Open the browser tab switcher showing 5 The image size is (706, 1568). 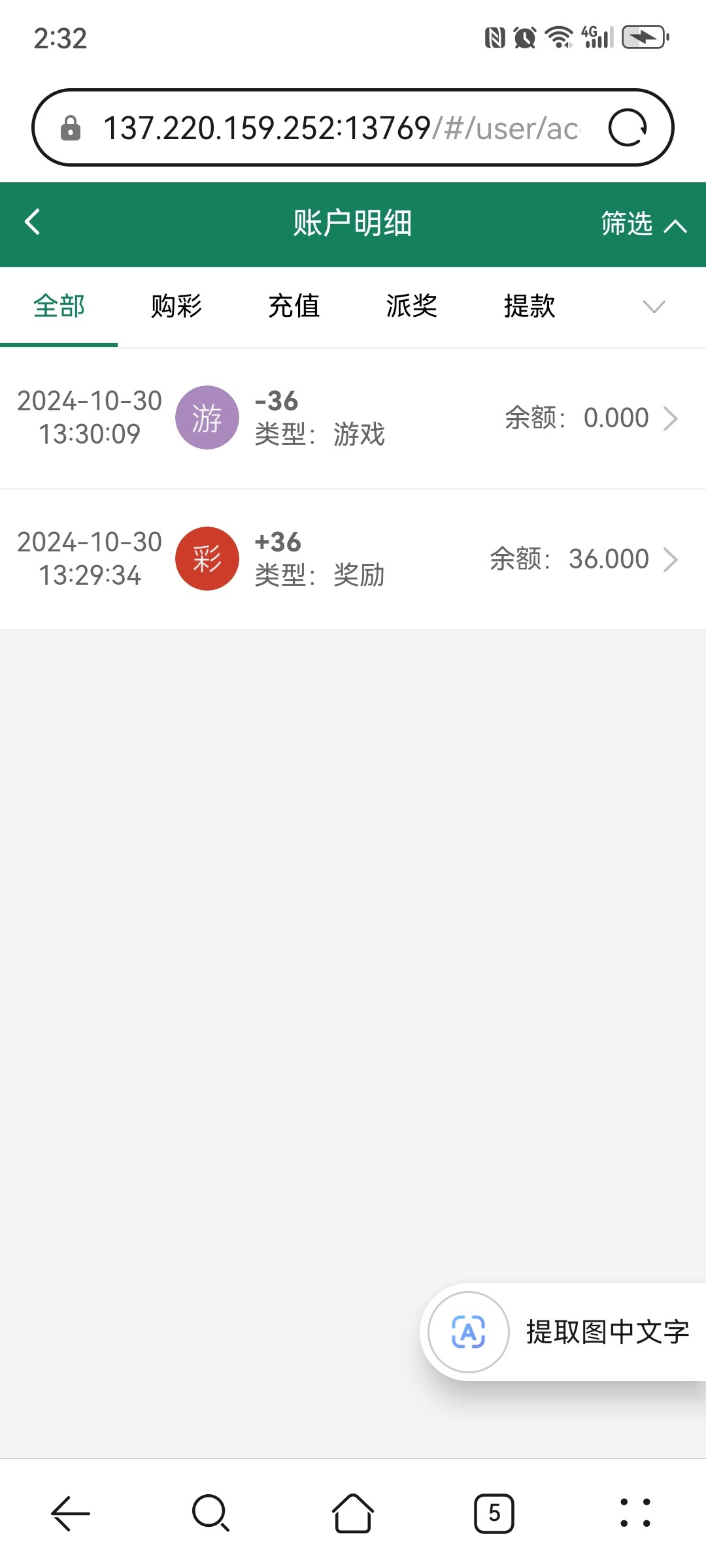494,1513
